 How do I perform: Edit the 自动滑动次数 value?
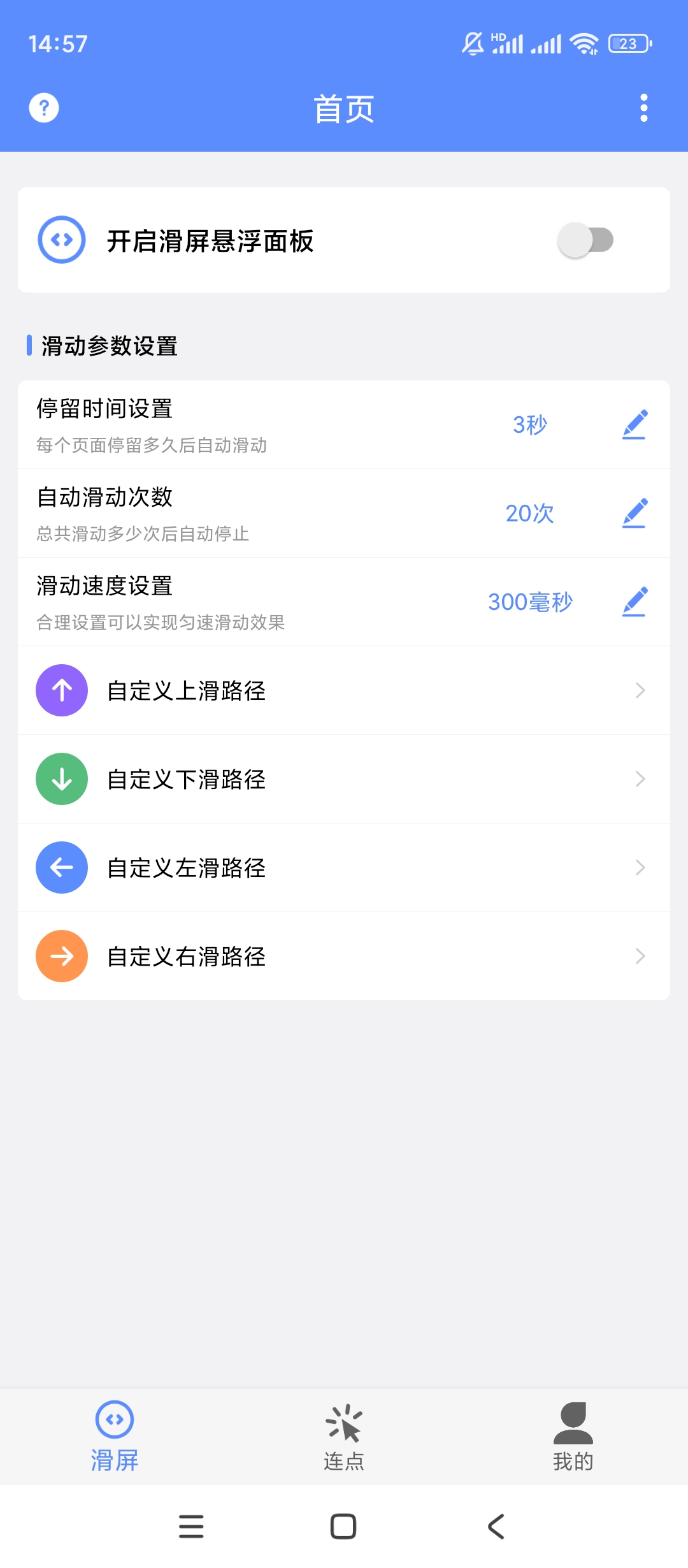(634, 513)
